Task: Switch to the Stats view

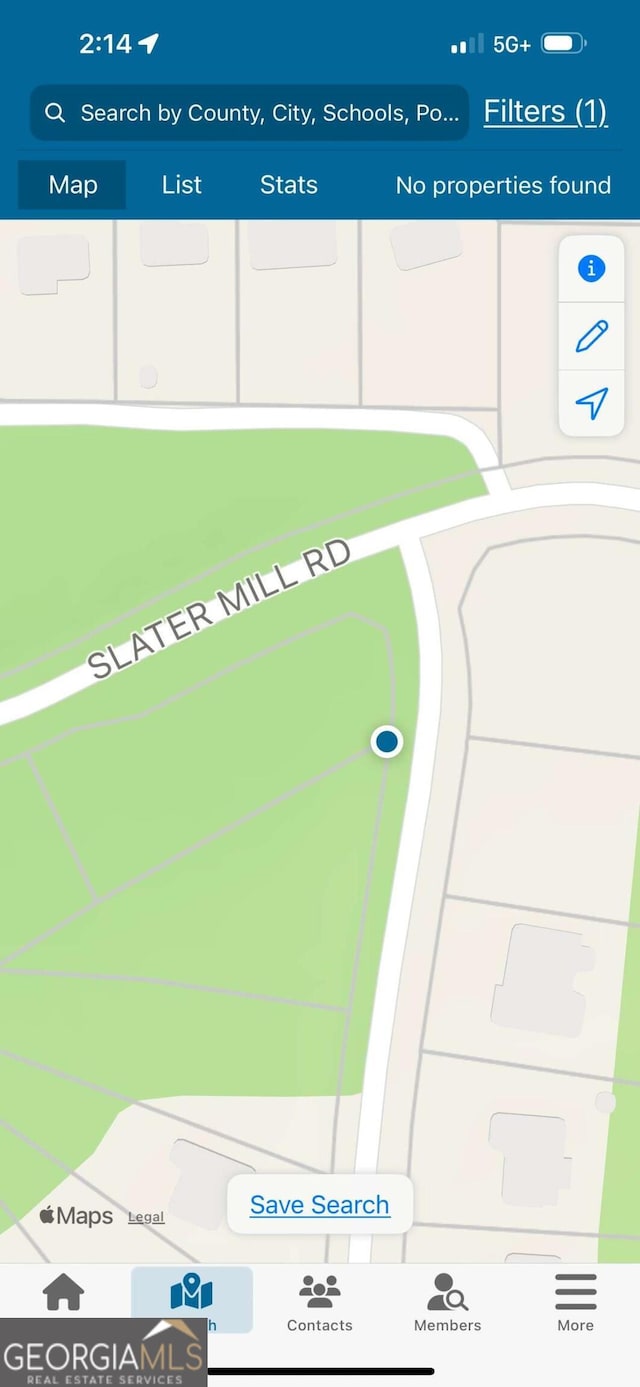Action: 288,185
